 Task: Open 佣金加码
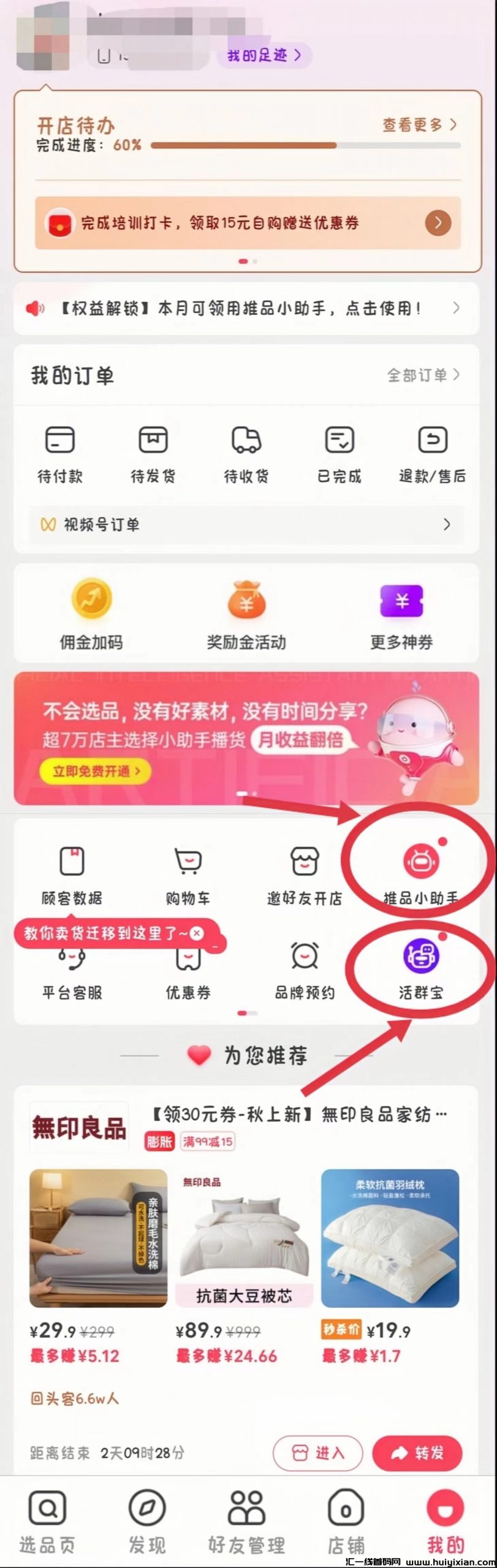coord(91,613)
